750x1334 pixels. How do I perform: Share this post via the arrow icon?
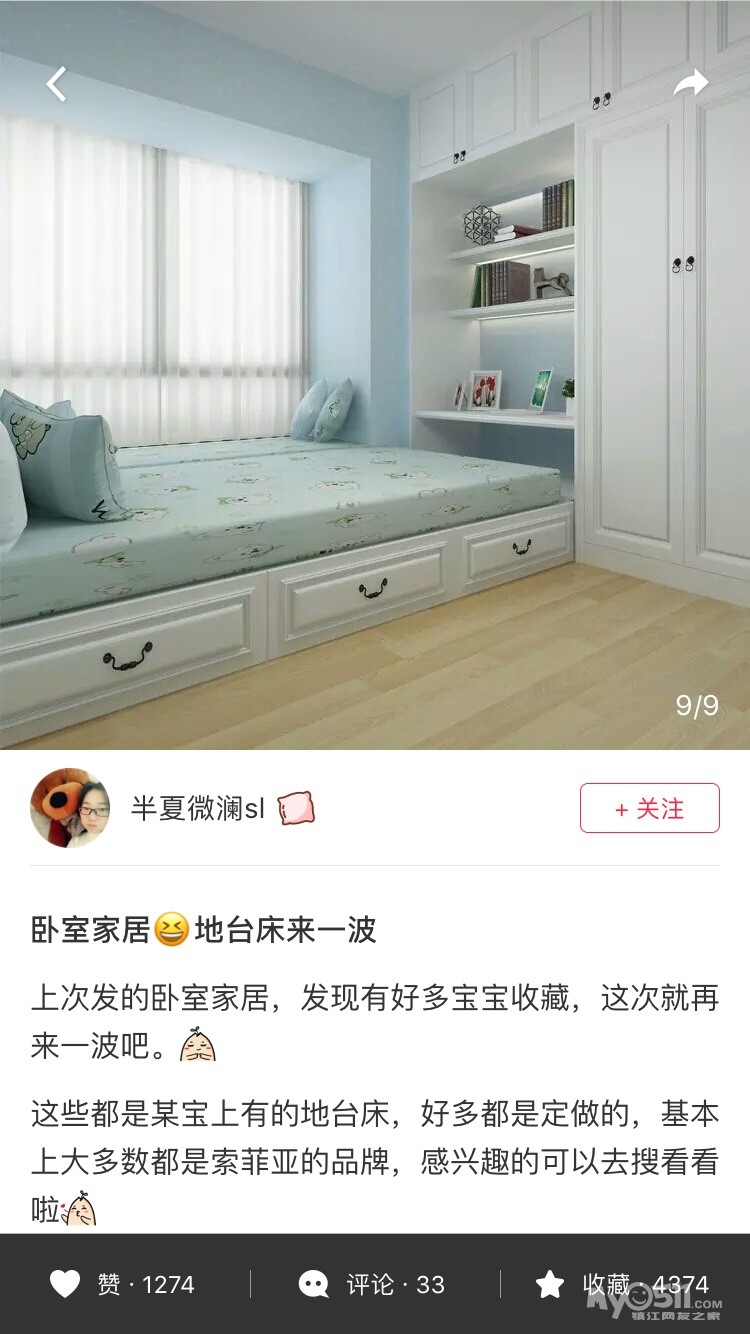click(690, 84)
